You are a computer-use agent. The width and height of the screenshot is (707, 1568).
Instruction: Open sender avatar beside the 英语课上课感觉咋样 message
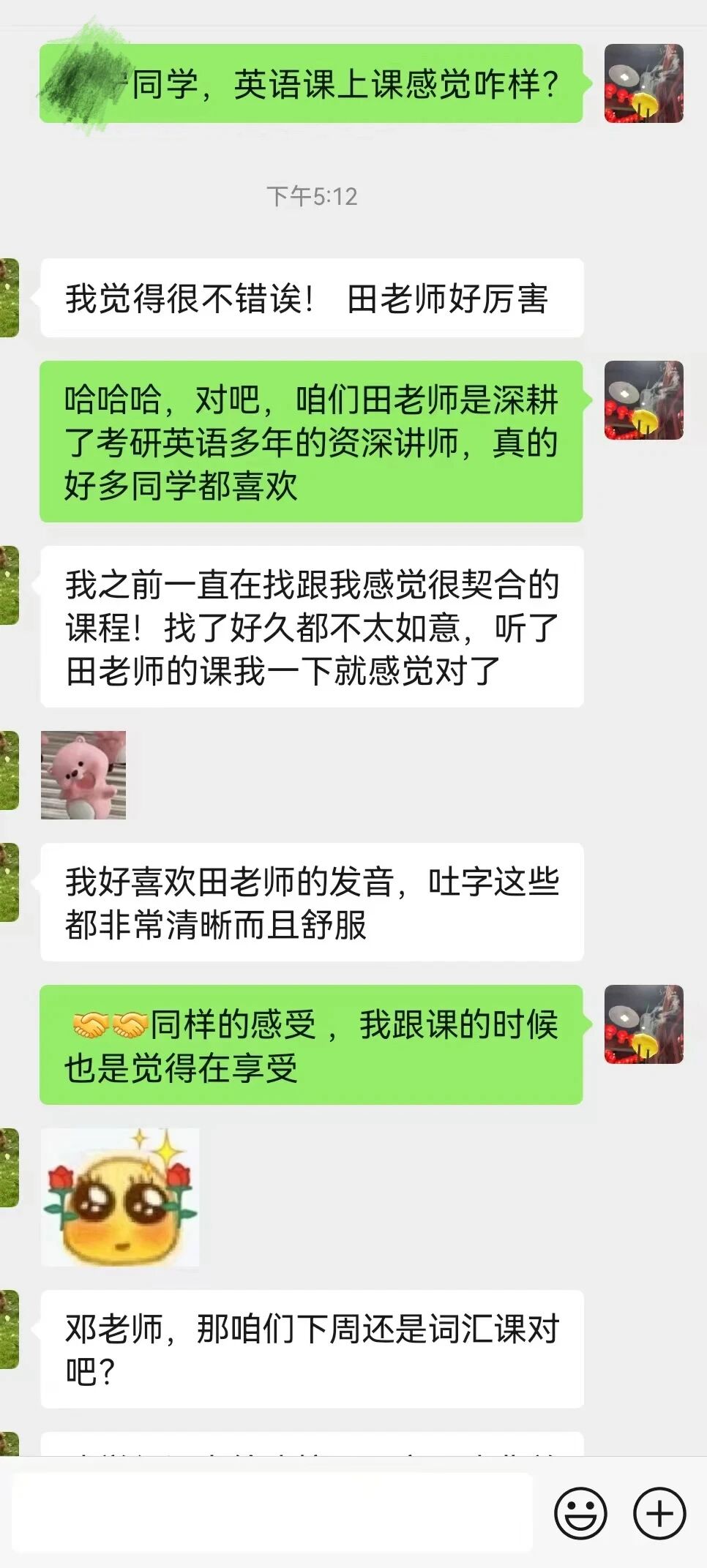point(643,83)
